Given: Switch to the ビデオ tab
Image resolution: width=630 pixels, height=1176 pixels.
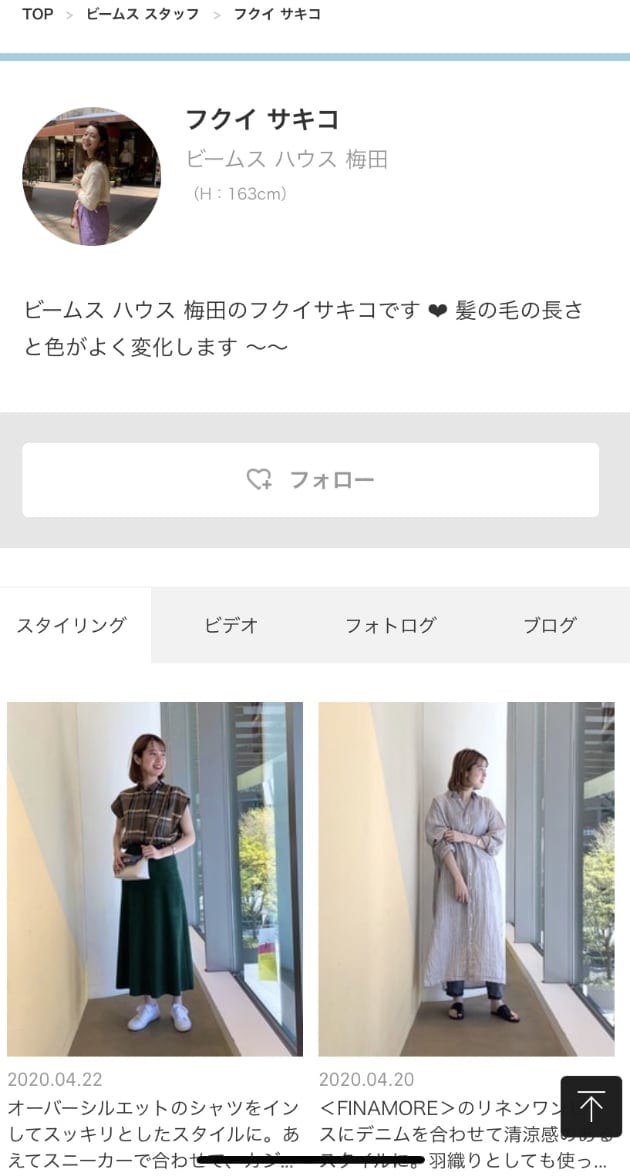Looking at the screenshot, I should pyautogui.click(x=231, y=626).
